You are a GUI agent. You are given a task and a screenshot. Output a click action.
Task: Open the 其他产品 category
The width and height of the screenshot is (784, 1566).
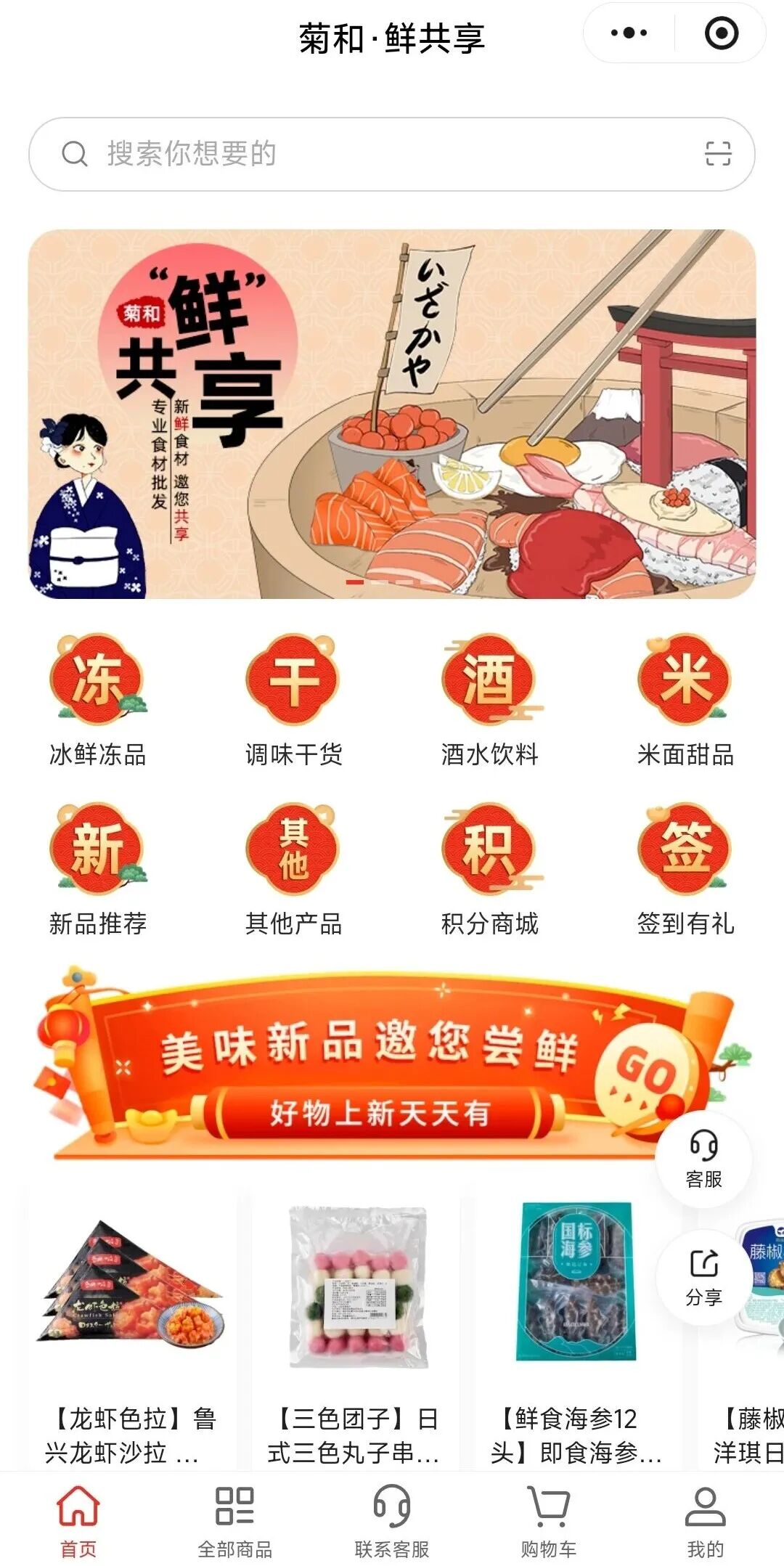coord(293,869)
